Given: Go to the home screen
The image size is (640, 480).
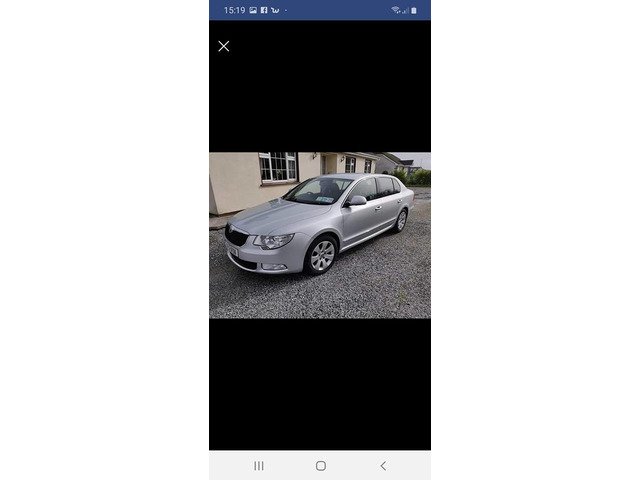Looking at the screenshot, I should click(x=320, y=465).
